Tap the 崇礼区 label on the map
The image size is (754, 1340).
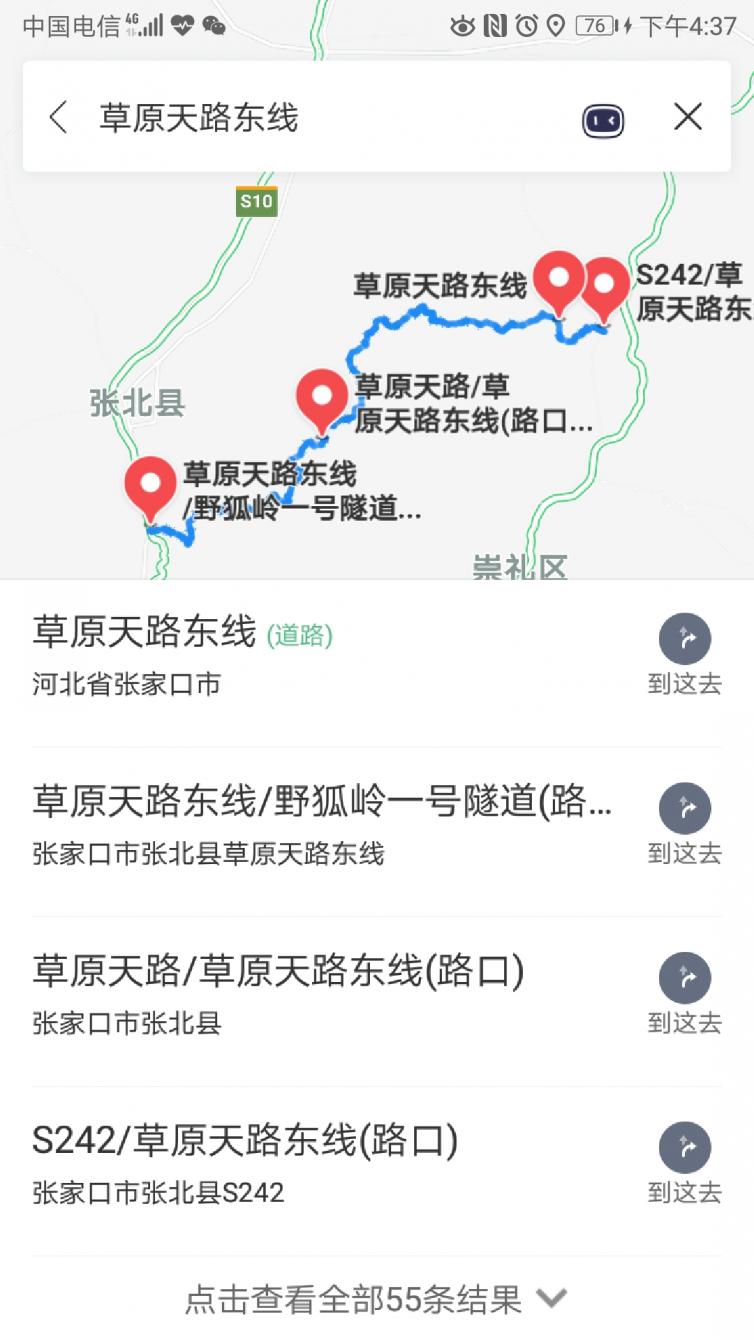(x=521, y=566)
